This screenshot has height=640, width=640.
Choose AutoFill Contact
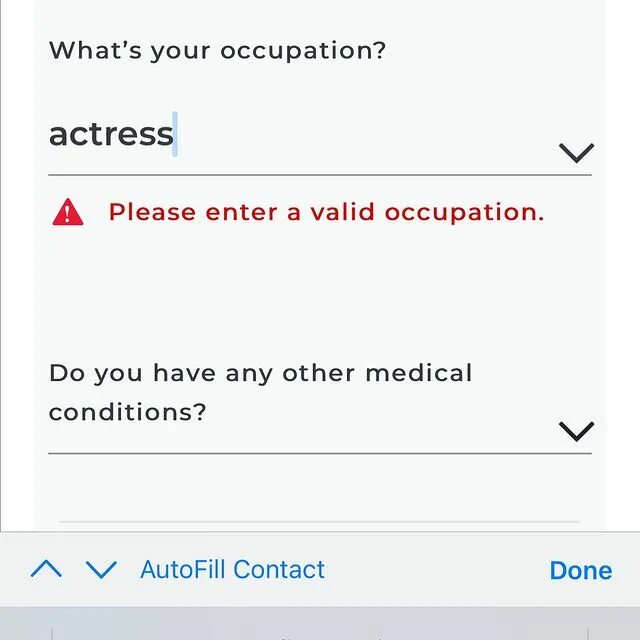pos(232,570)
